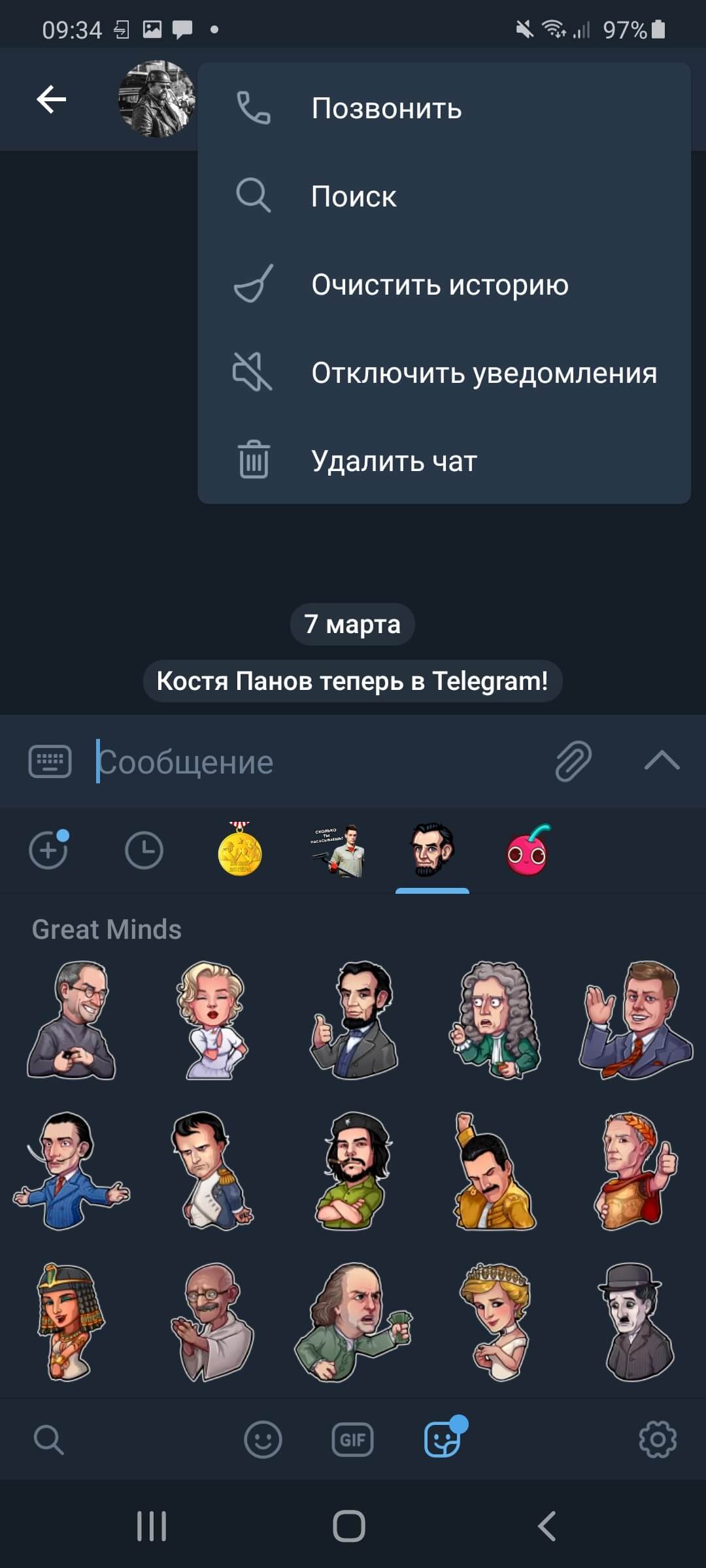Screen dimensions: 706x1568
Task: Send the Charlie Chaplin sticker
Action: point(635,1321)
